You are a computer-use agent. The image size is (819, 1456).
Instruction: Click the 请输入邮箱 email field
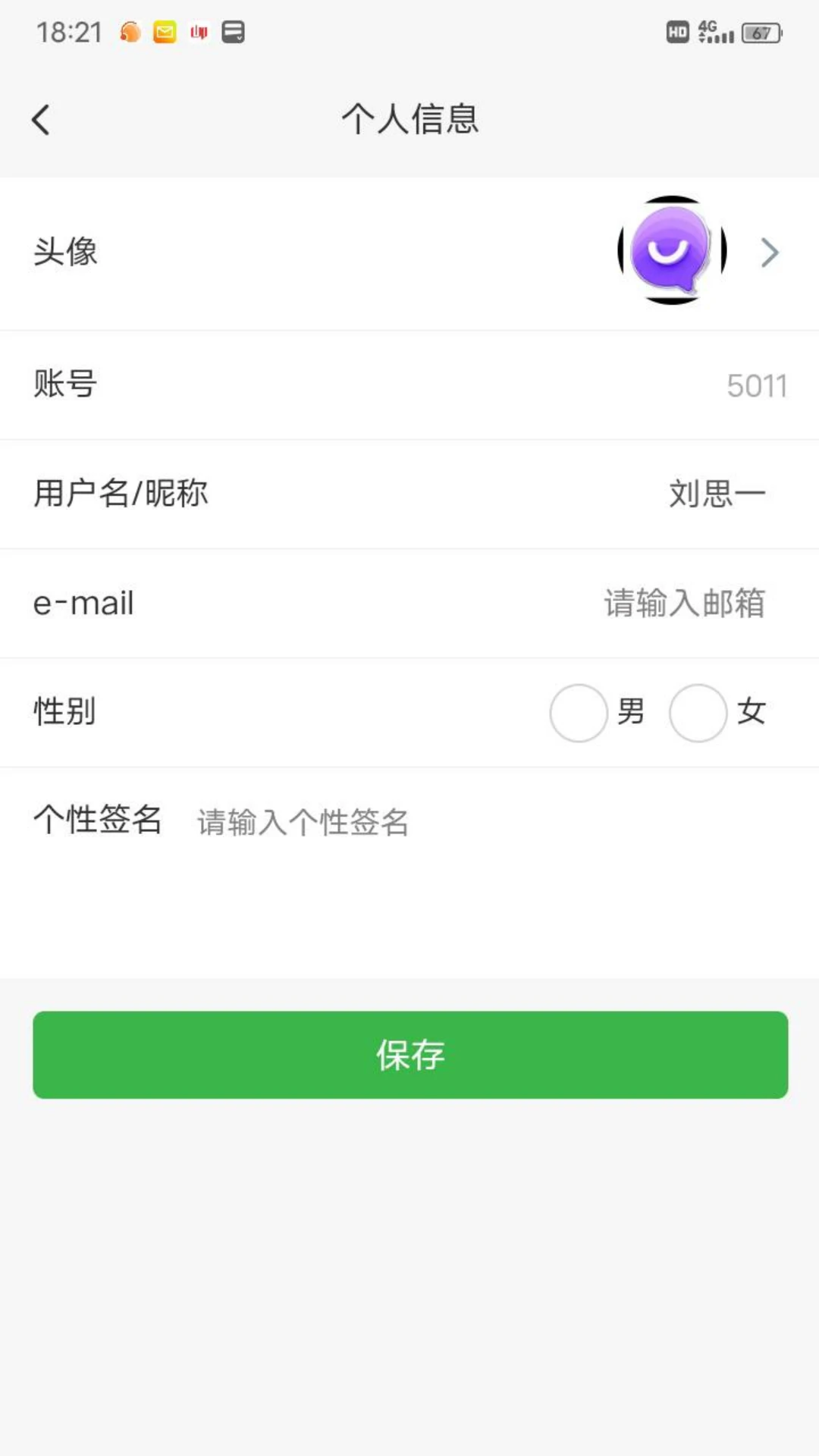click(x=684, y=603)
